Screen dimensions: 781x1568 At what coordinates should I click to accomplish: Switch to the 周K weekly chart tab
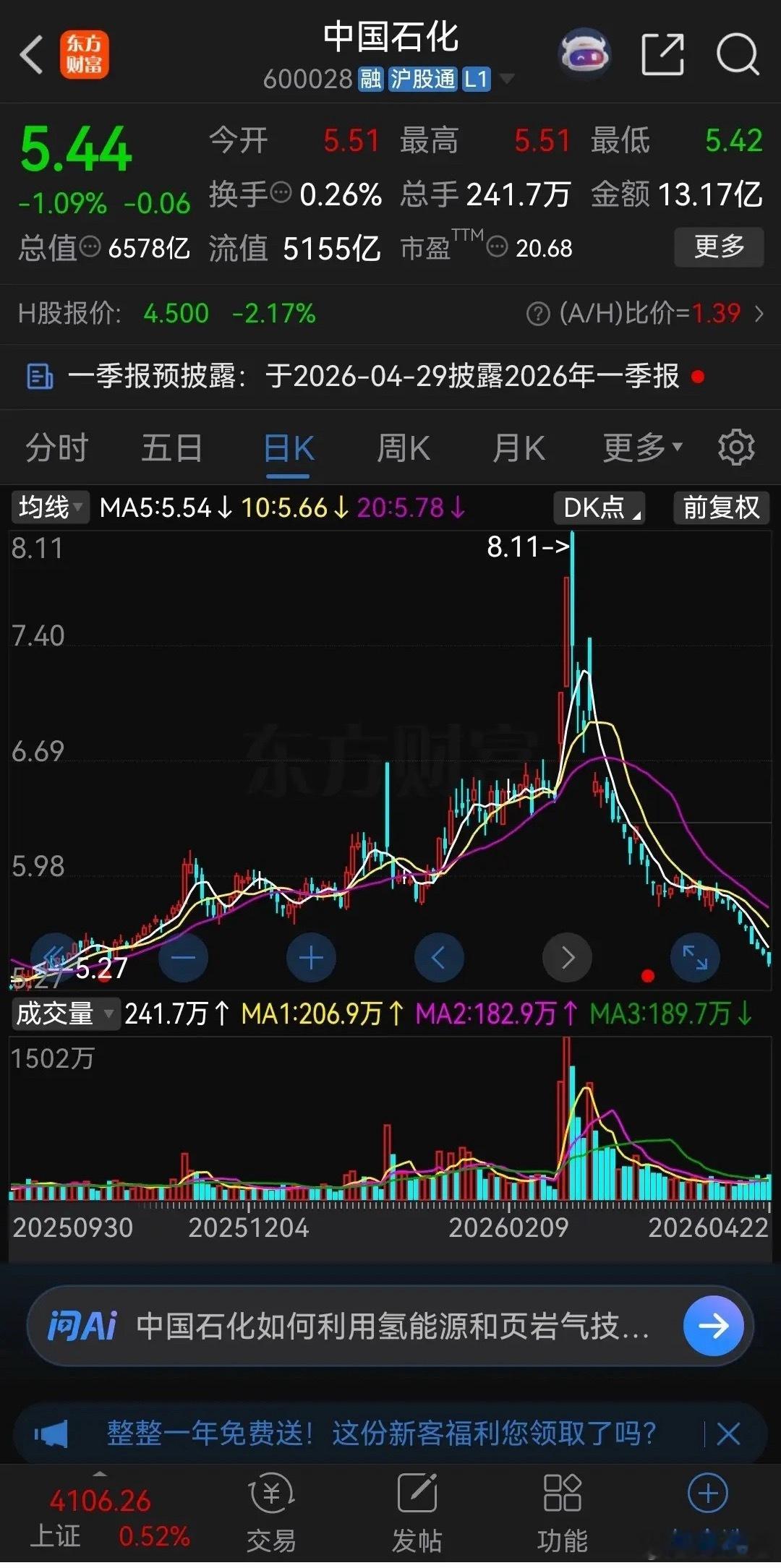[402, 447]
